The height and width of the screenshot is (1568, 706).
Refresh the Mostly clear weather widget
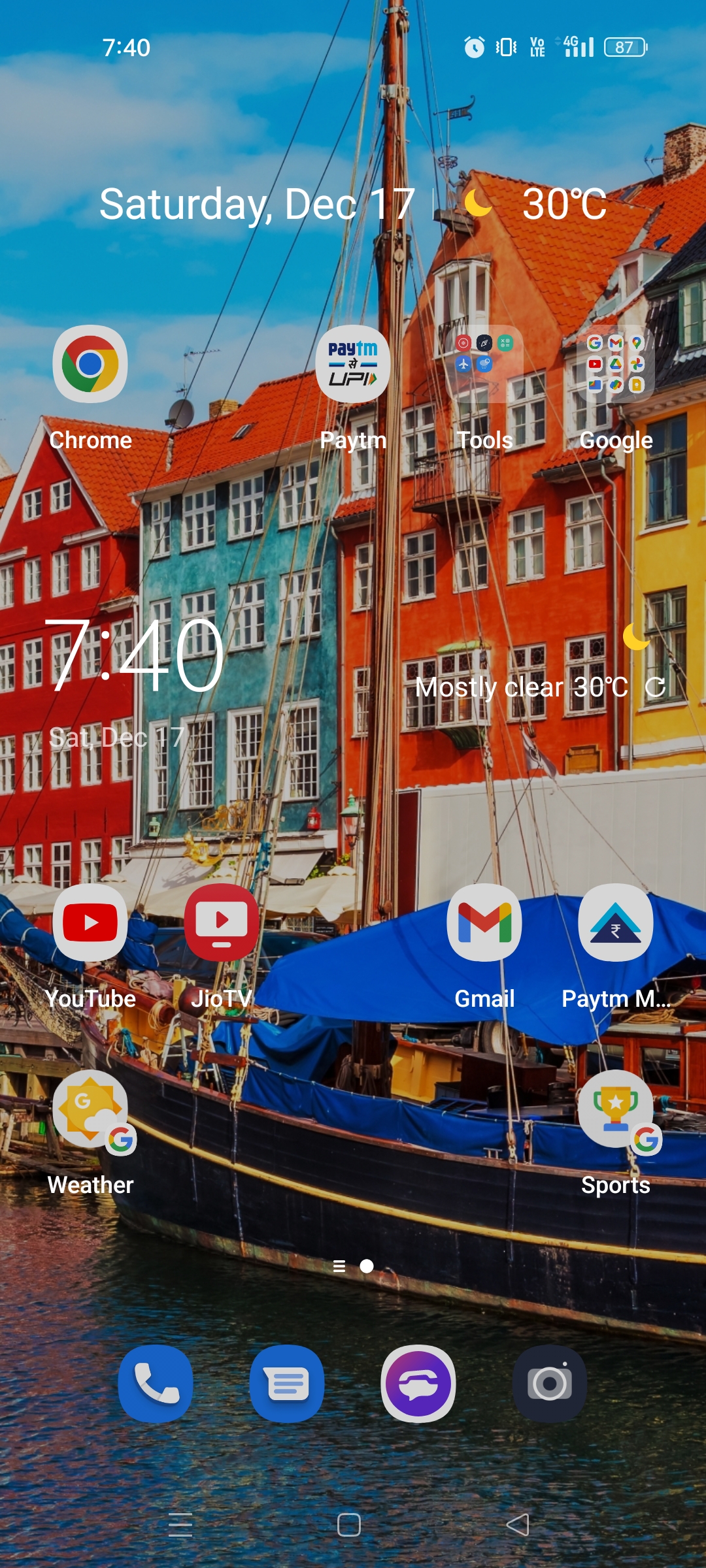click(655, 687)
